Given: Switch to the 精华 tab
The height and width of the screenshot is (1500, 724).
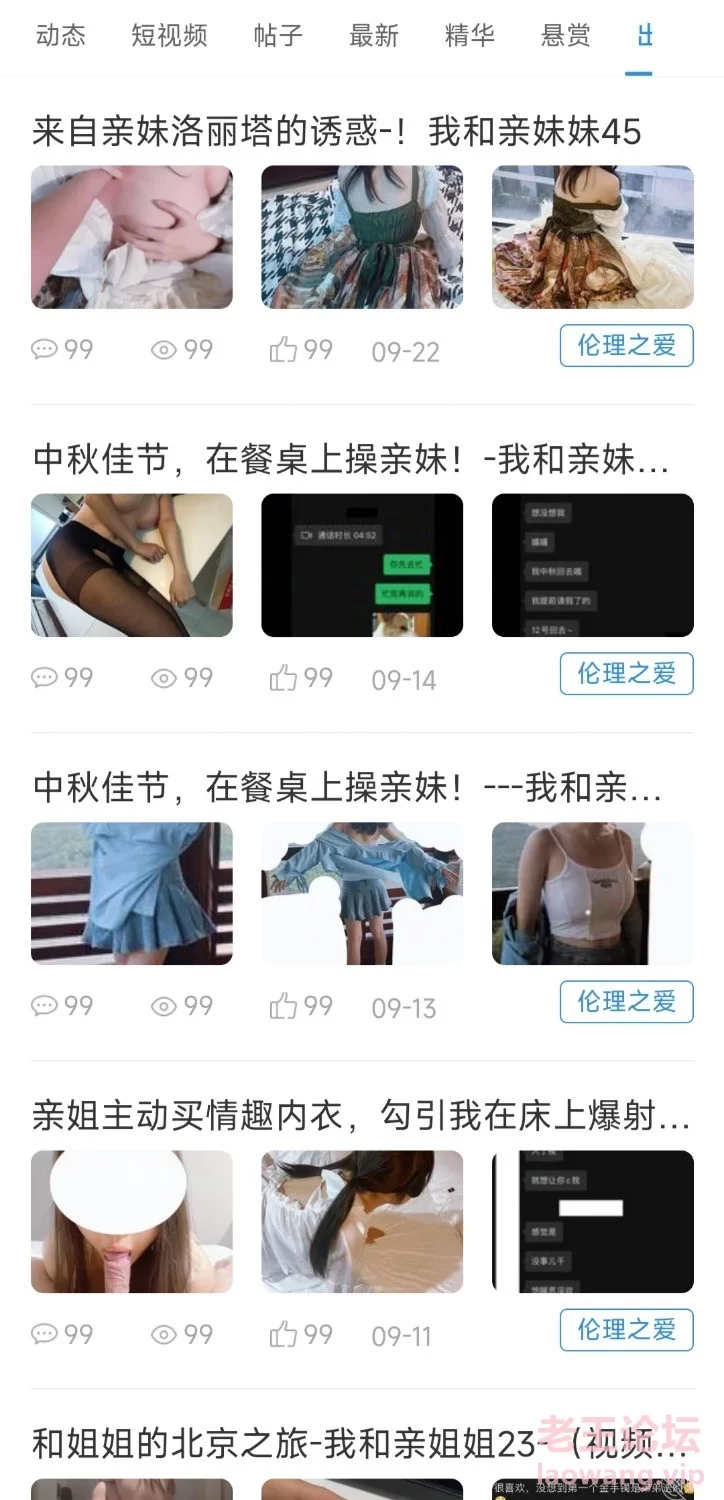Looking at the screenshot, I should pos(469,36).
